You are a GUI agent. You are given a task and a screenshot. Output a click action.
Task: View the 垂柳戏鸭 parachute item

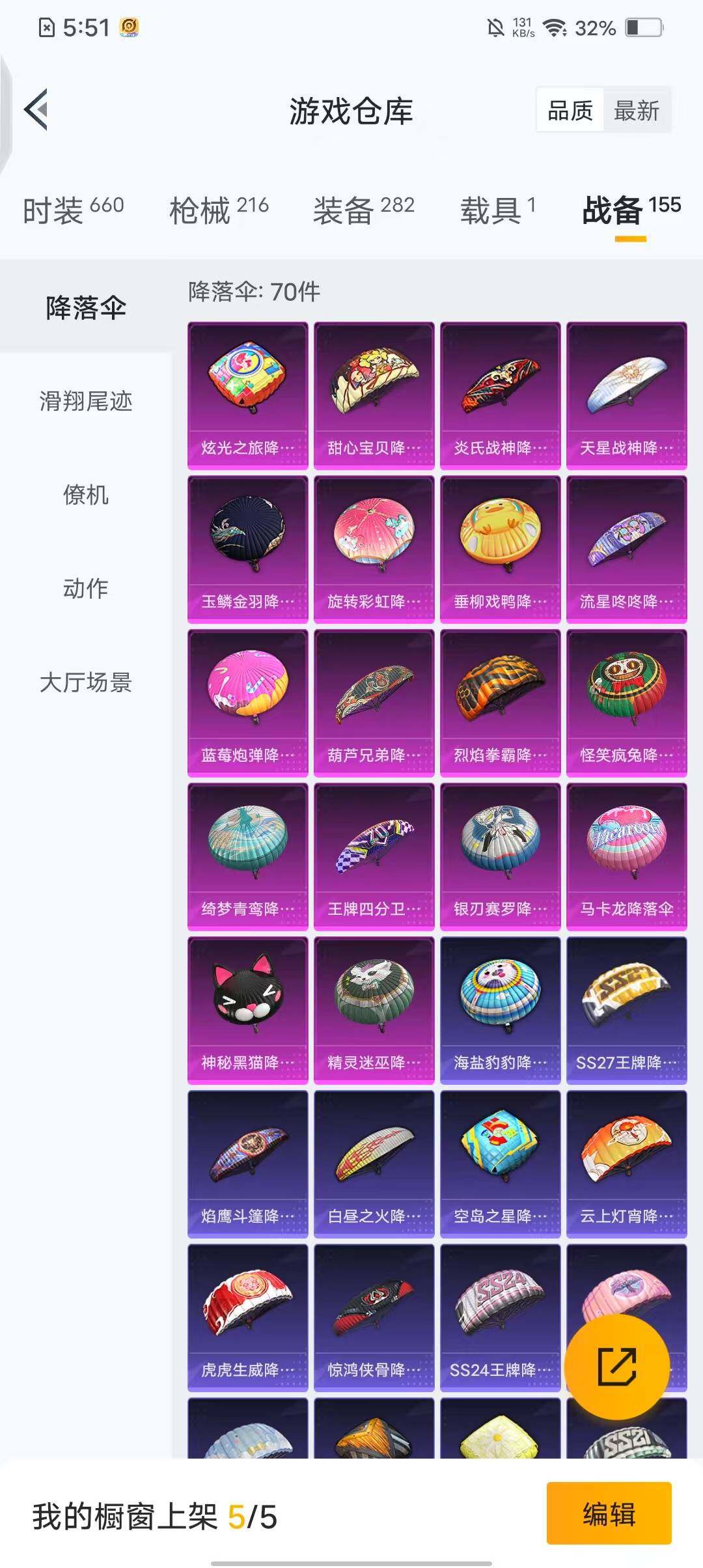(500, 548)
